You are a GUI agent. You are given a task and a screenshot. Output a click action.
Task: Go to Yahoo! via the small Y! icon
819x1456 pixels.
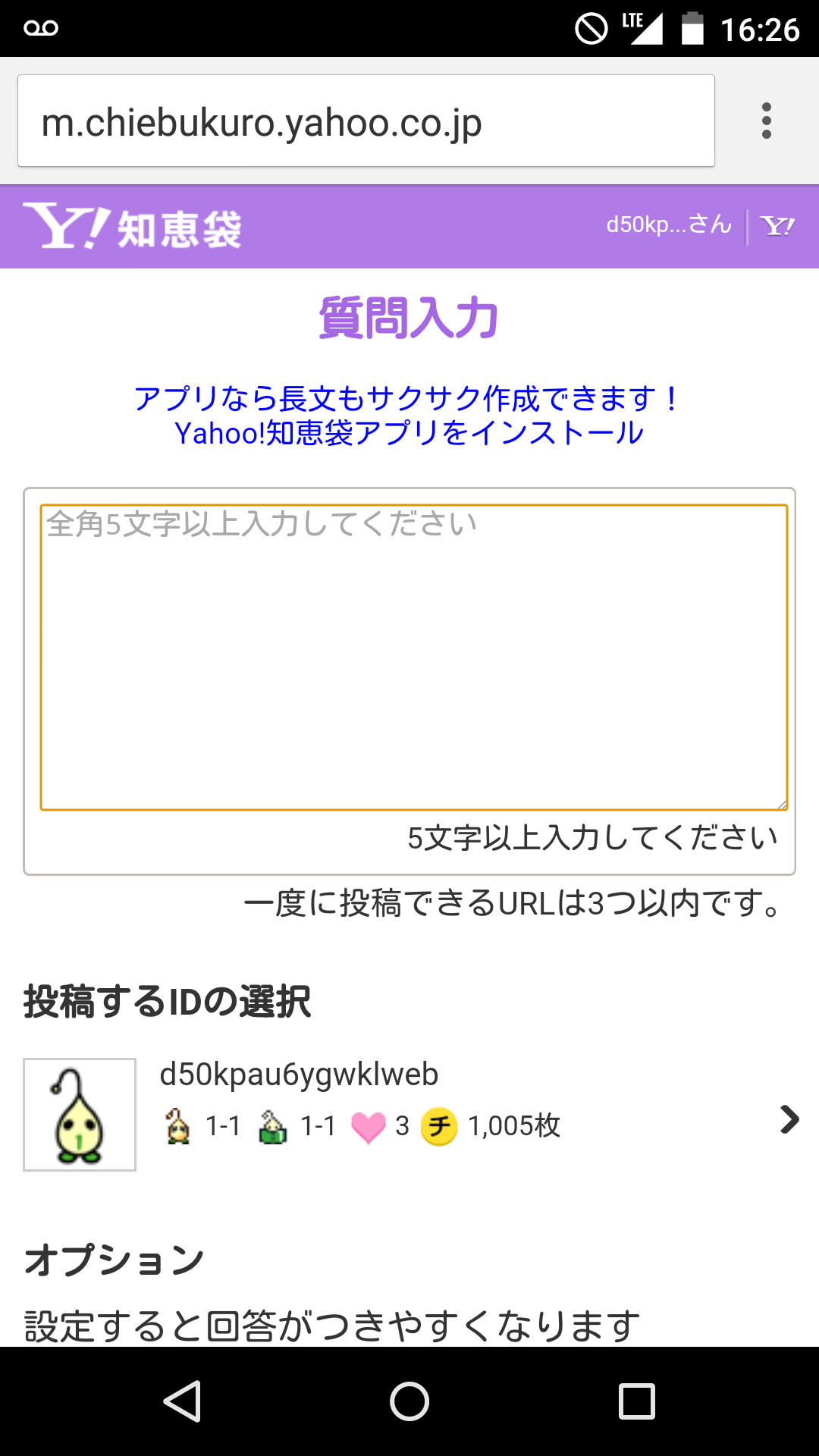(778, 226)
